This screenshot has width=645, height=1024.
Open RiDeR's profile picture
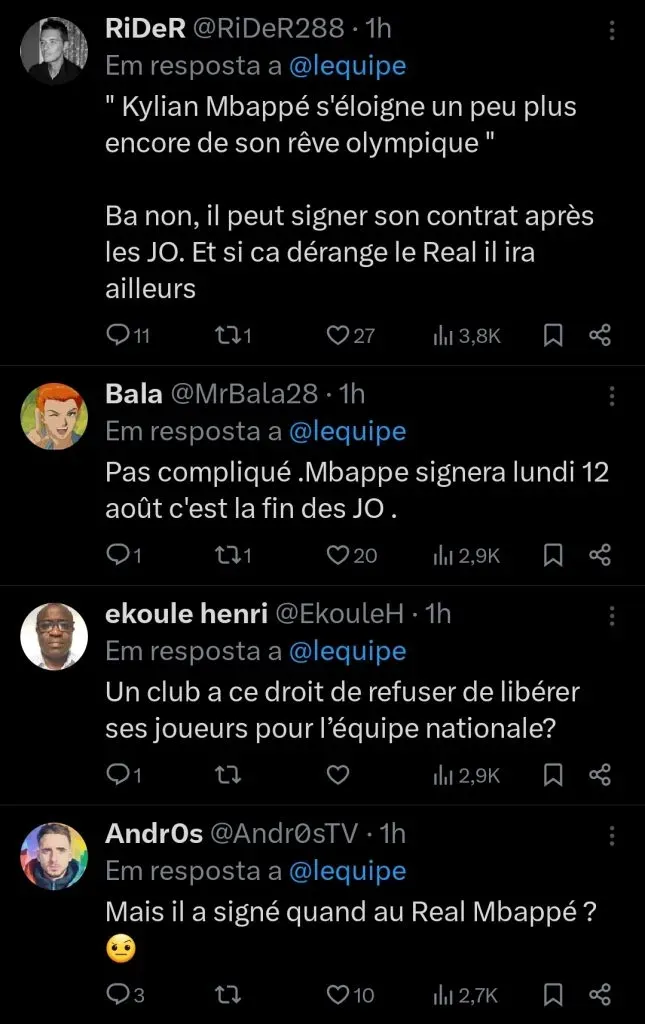54,52
